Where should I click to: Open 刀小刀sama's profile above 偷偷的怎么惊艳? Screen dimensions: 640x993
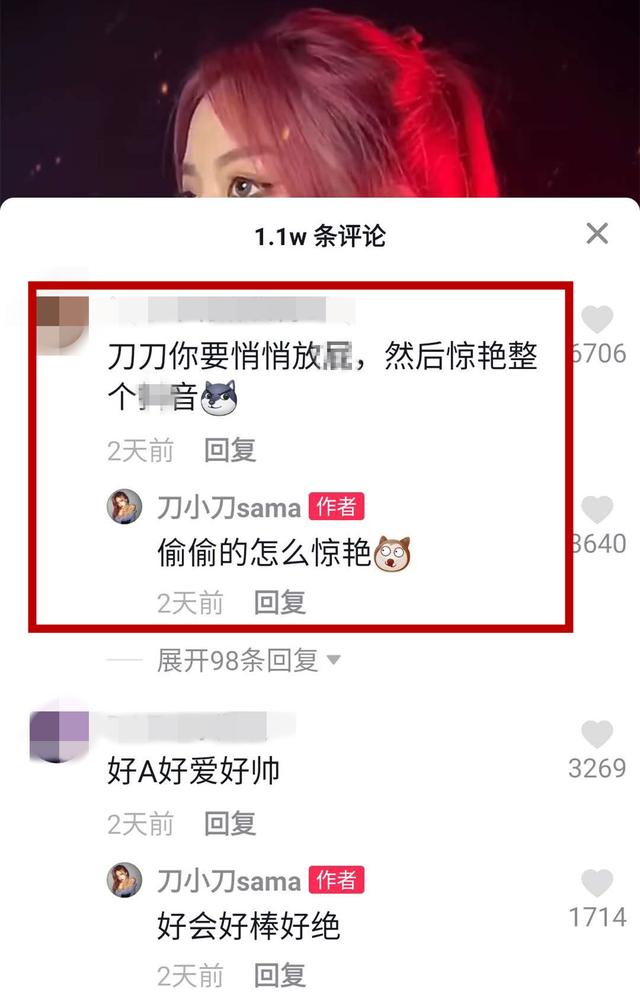[x=229, y=507]
